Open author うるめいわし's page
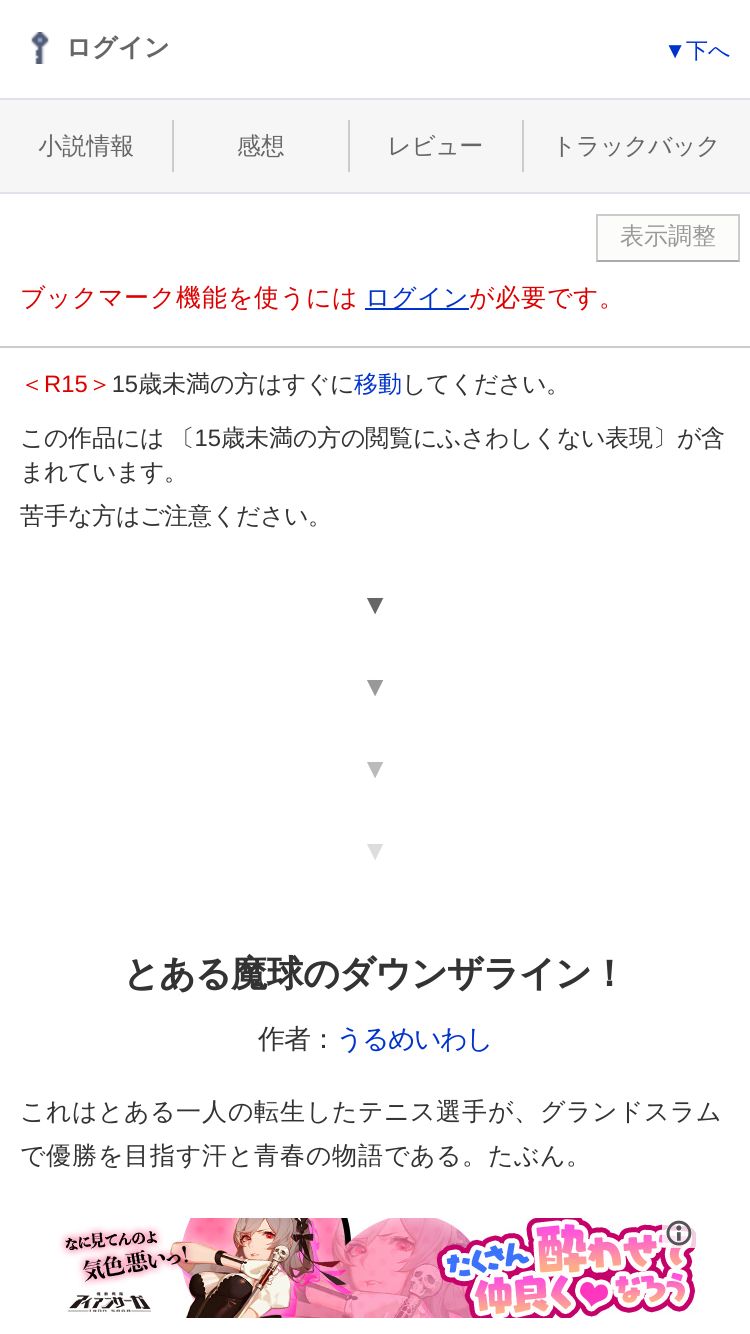This screenshot has height=1334, width=750. tap(414, 1039)
